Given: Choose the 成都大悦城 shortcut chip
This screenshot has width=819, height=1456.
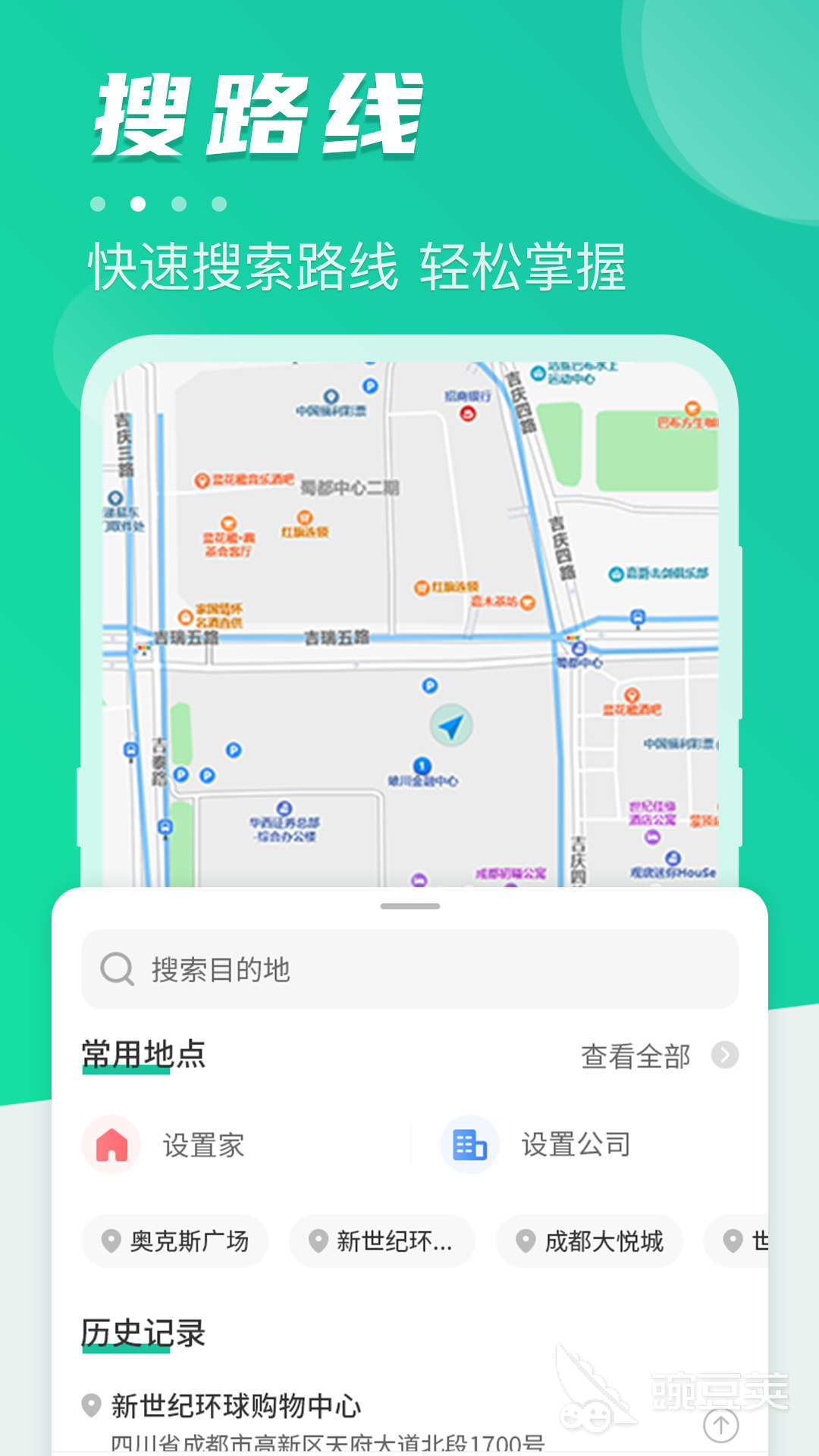Looking at the screenshot, I should pos(589,1241).
